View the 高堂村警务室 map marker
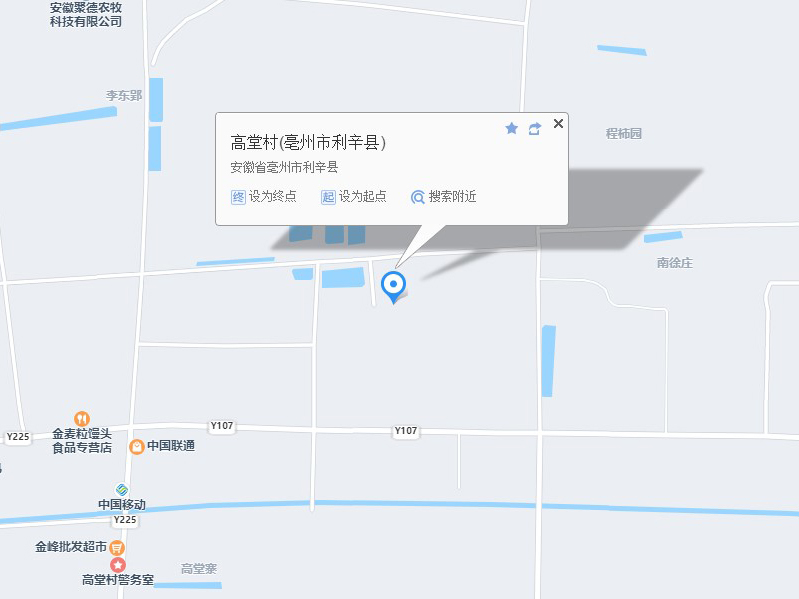 click(118, 565)
